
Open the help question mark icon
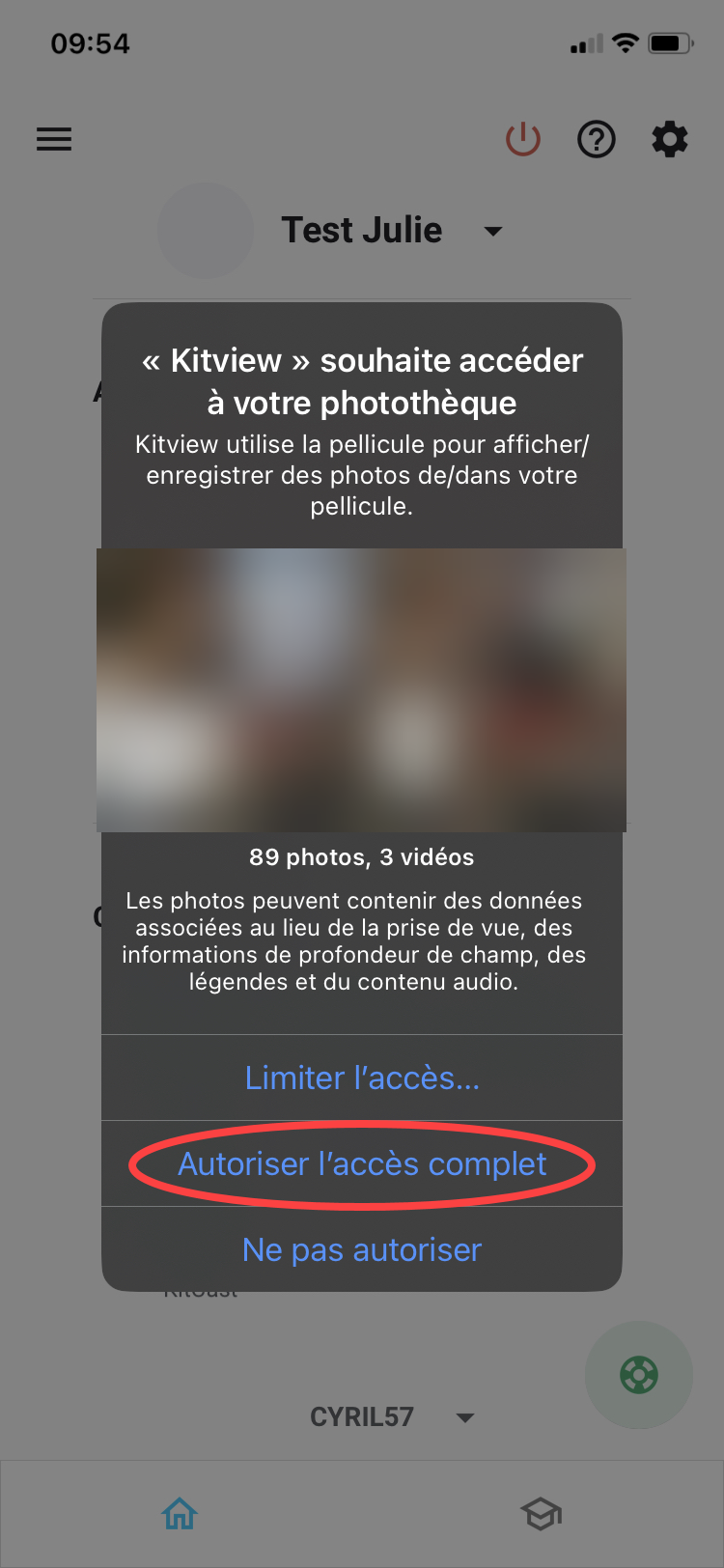(596, 139)
